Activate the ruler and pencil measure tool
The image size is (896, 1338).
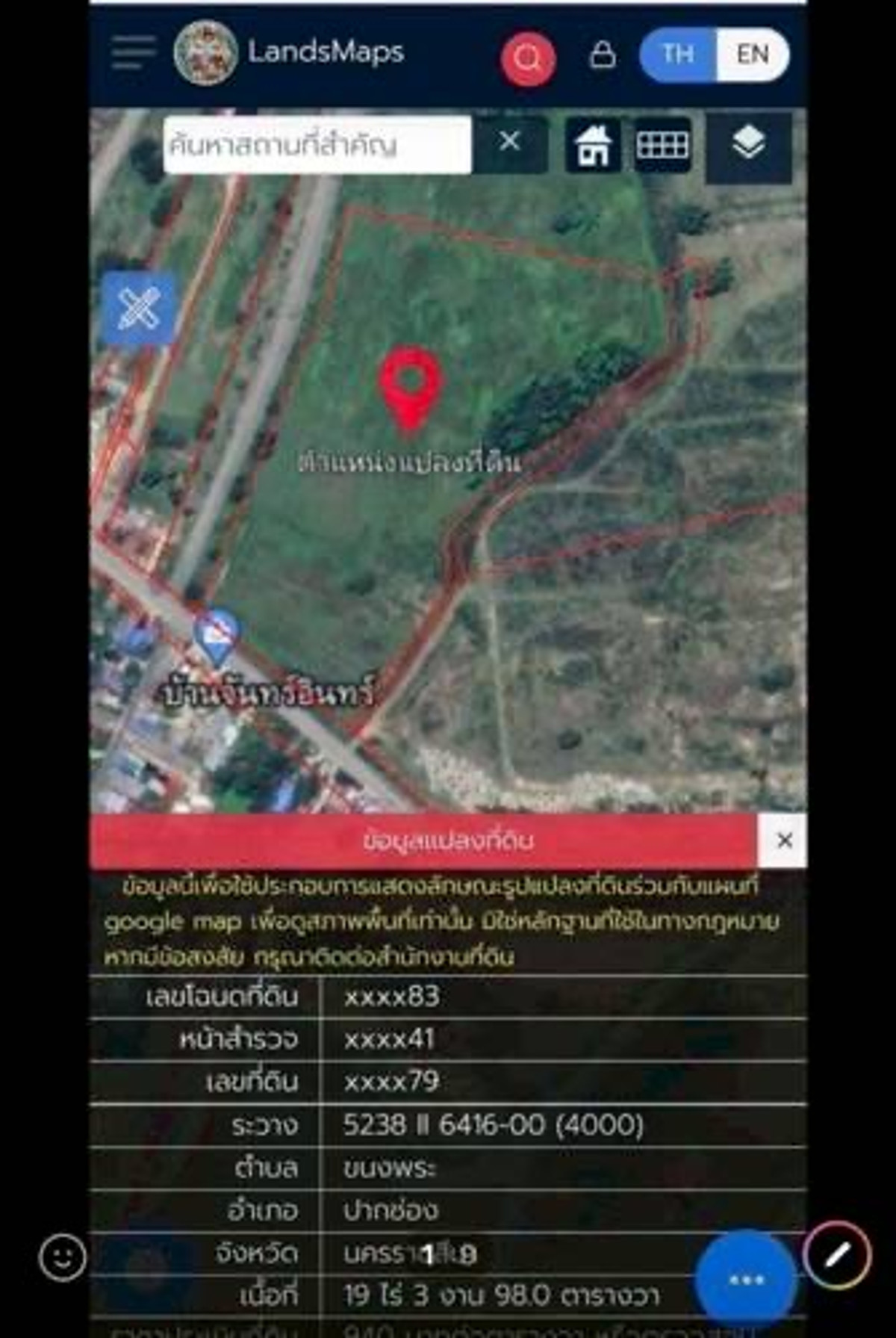(x=139, y=309)
